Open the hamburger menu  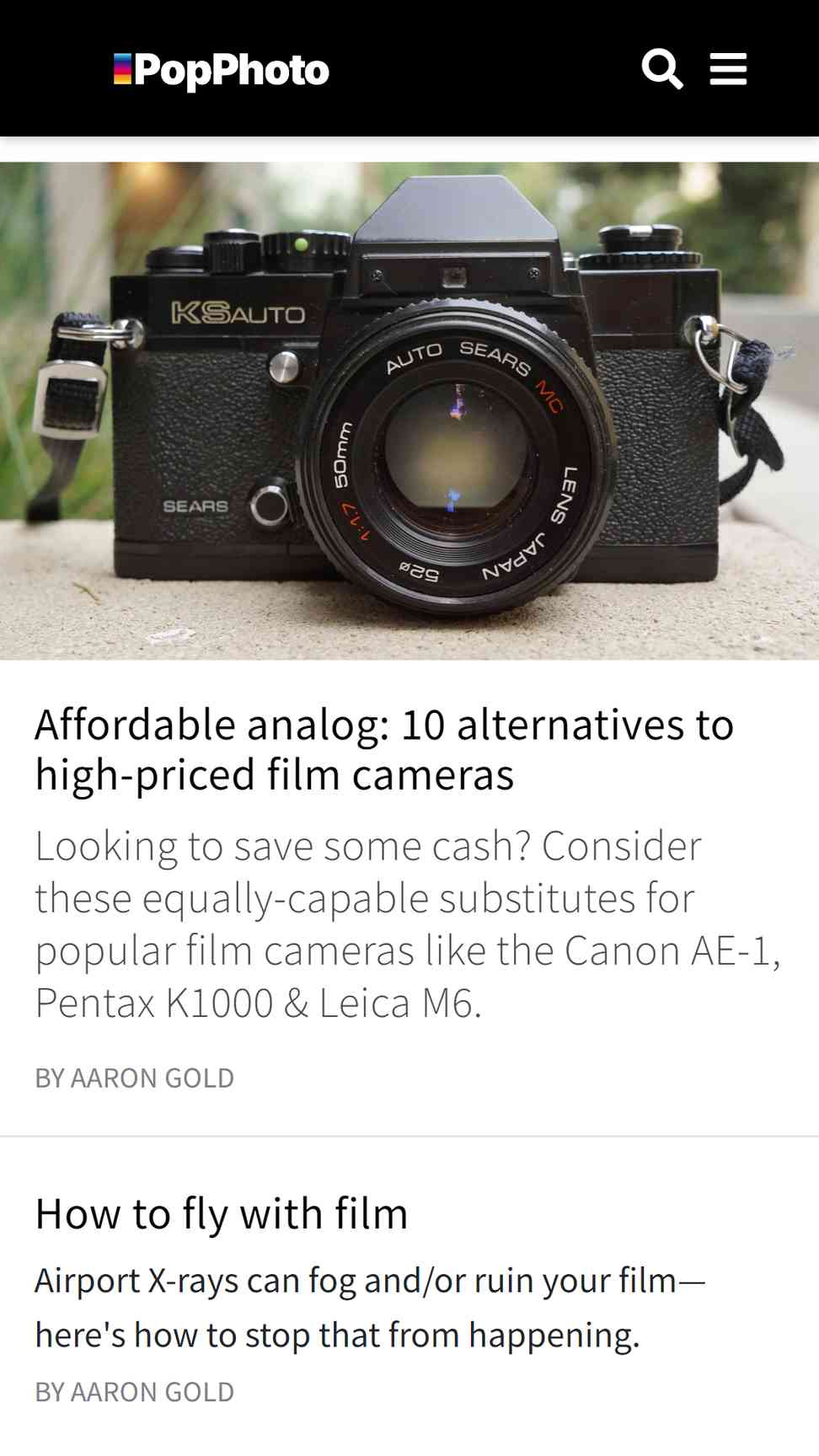tap(728, 69)
